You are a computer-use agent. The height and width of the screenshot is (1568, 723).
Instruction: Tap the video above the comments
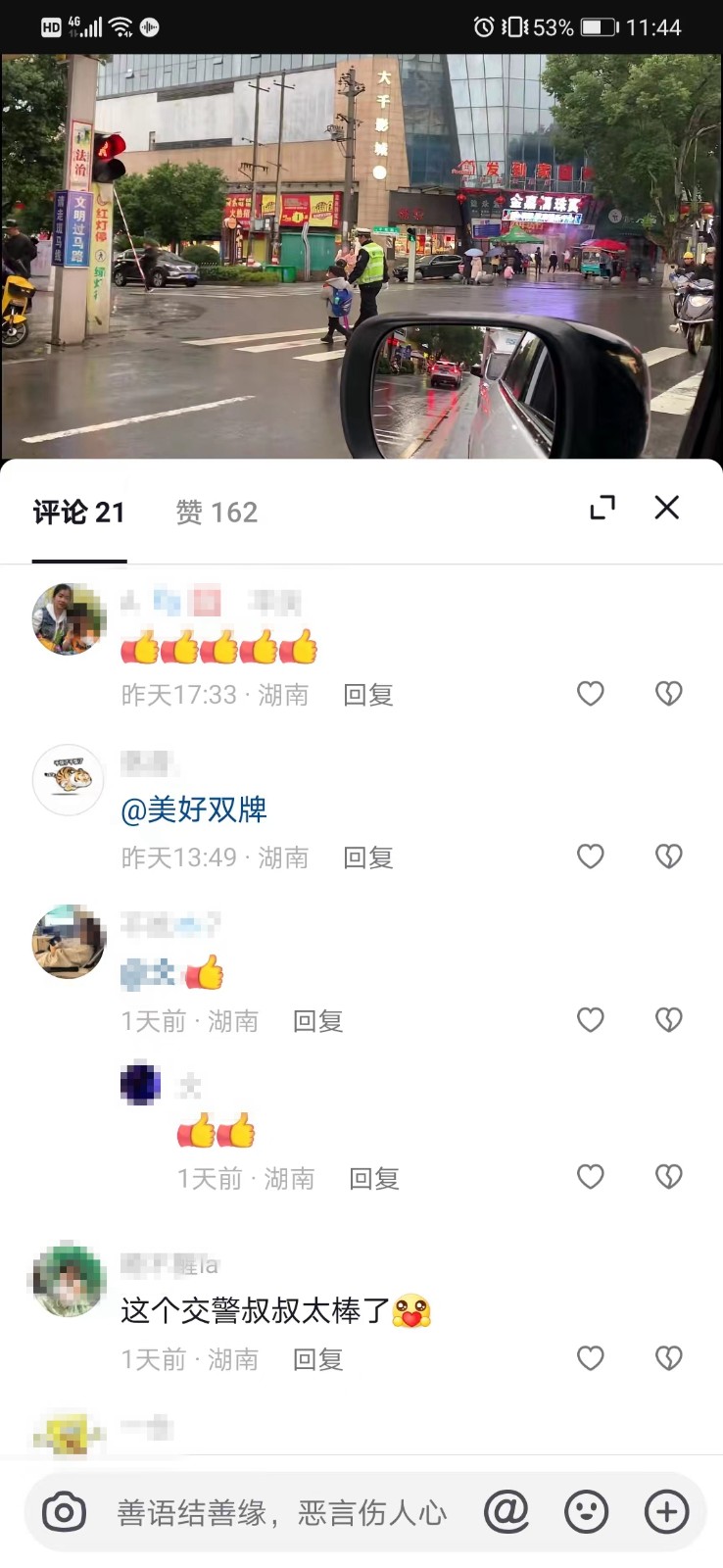pyautogui.click(x=361, y=255)
